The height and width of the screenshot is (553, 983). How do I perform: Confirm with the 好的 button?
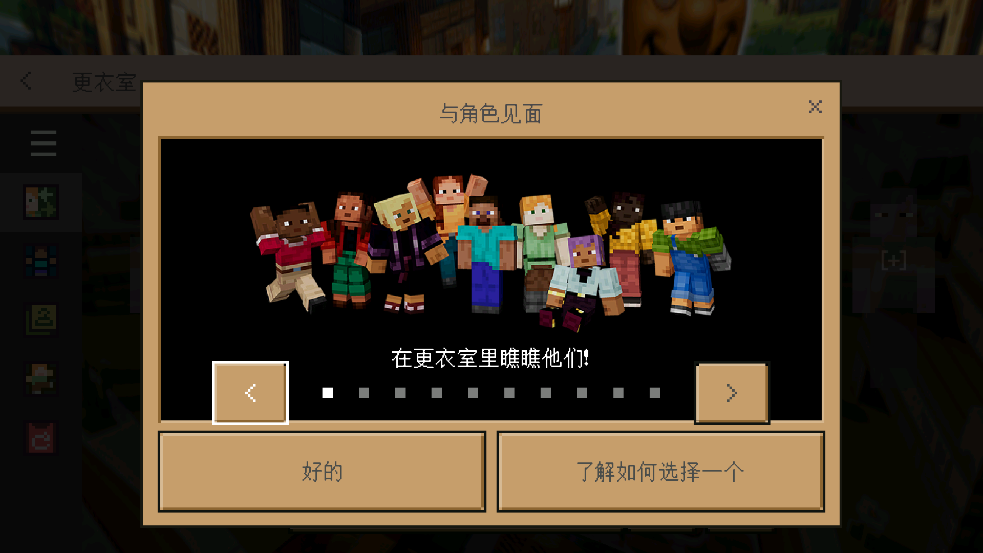point(322,472)
